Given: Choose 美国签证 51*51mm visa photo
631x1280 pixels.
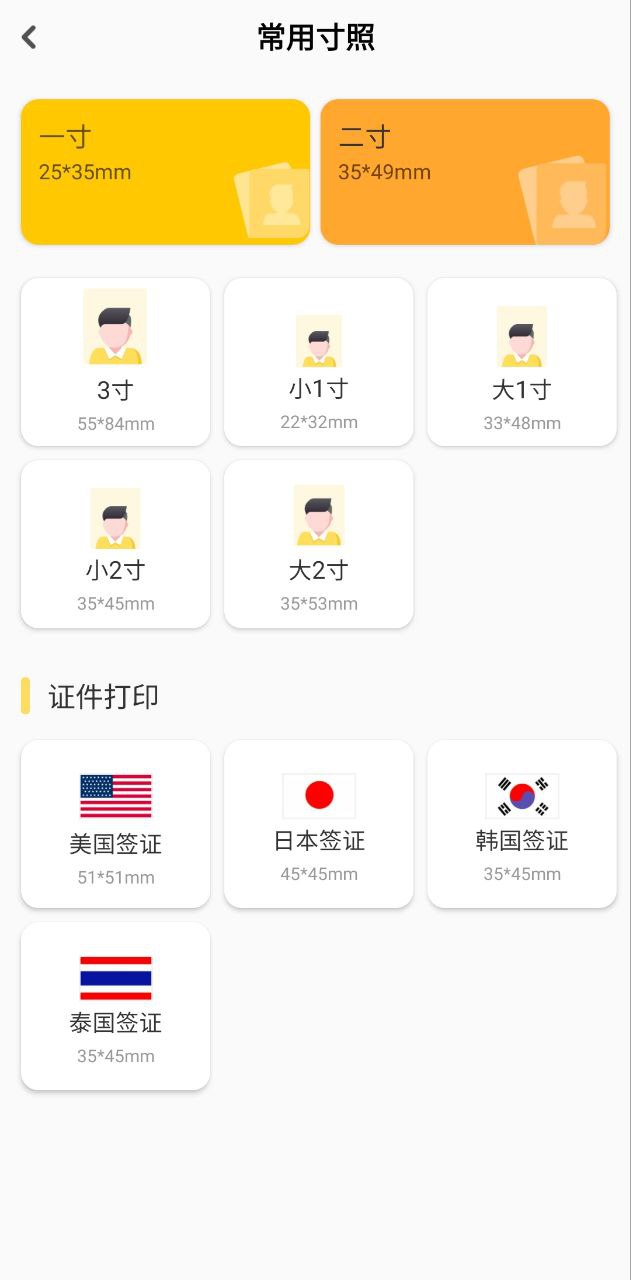Looking at the screenshot, I should (116, 824).
